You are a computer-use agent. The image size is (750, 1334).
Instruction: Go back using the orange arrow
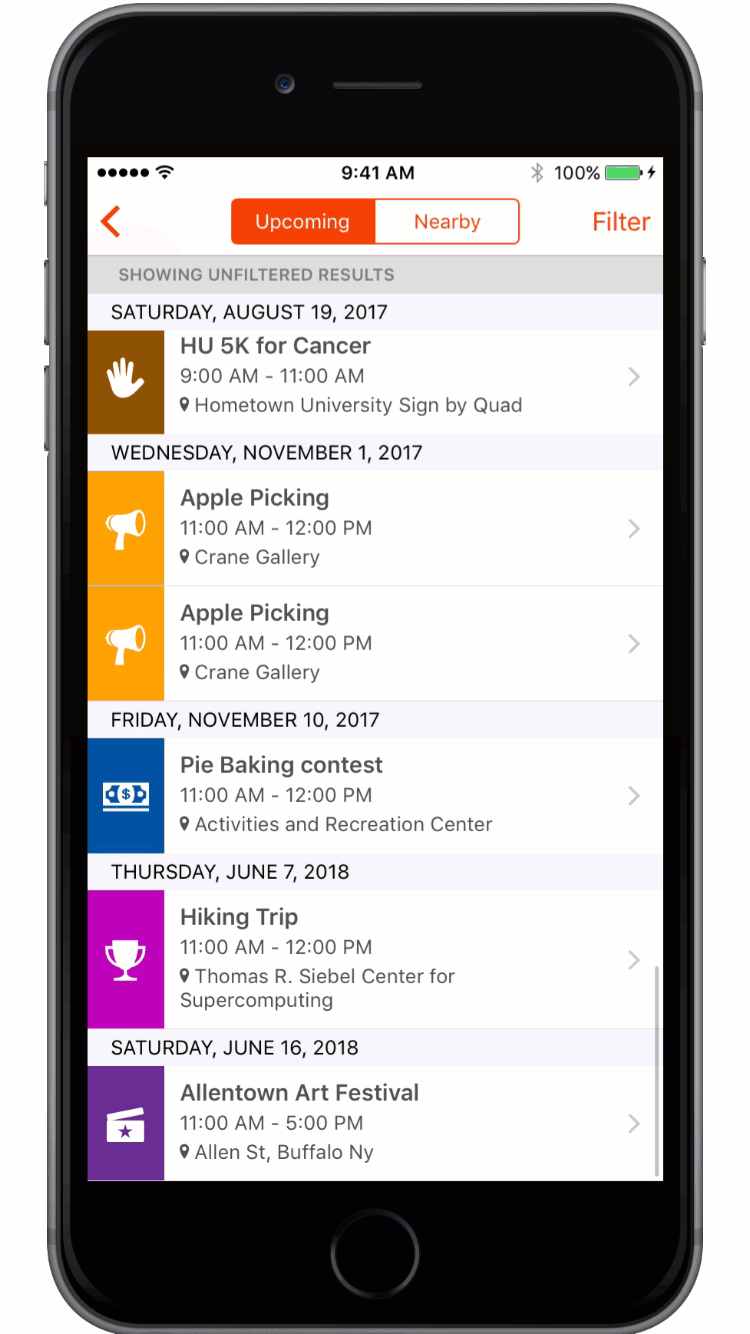[x=111, y=222]
